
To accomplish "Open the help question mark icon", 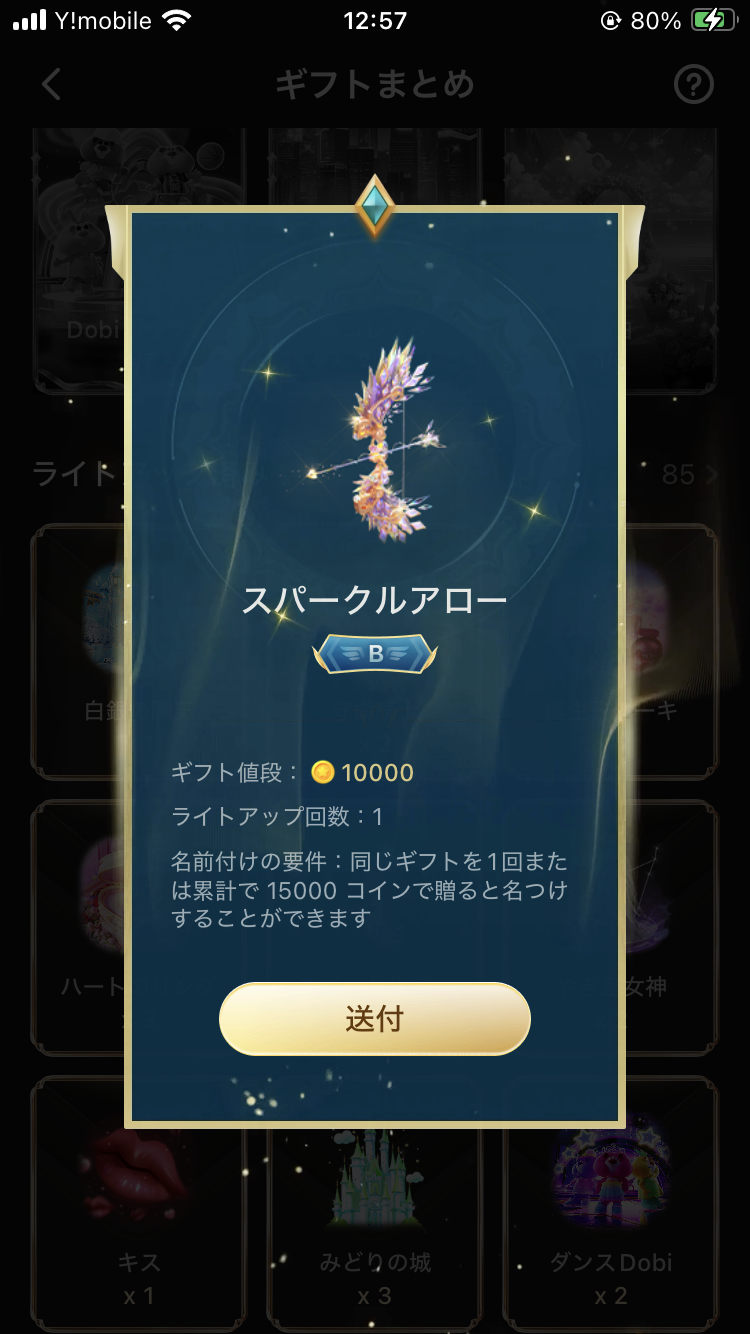I will coord(694,85).
